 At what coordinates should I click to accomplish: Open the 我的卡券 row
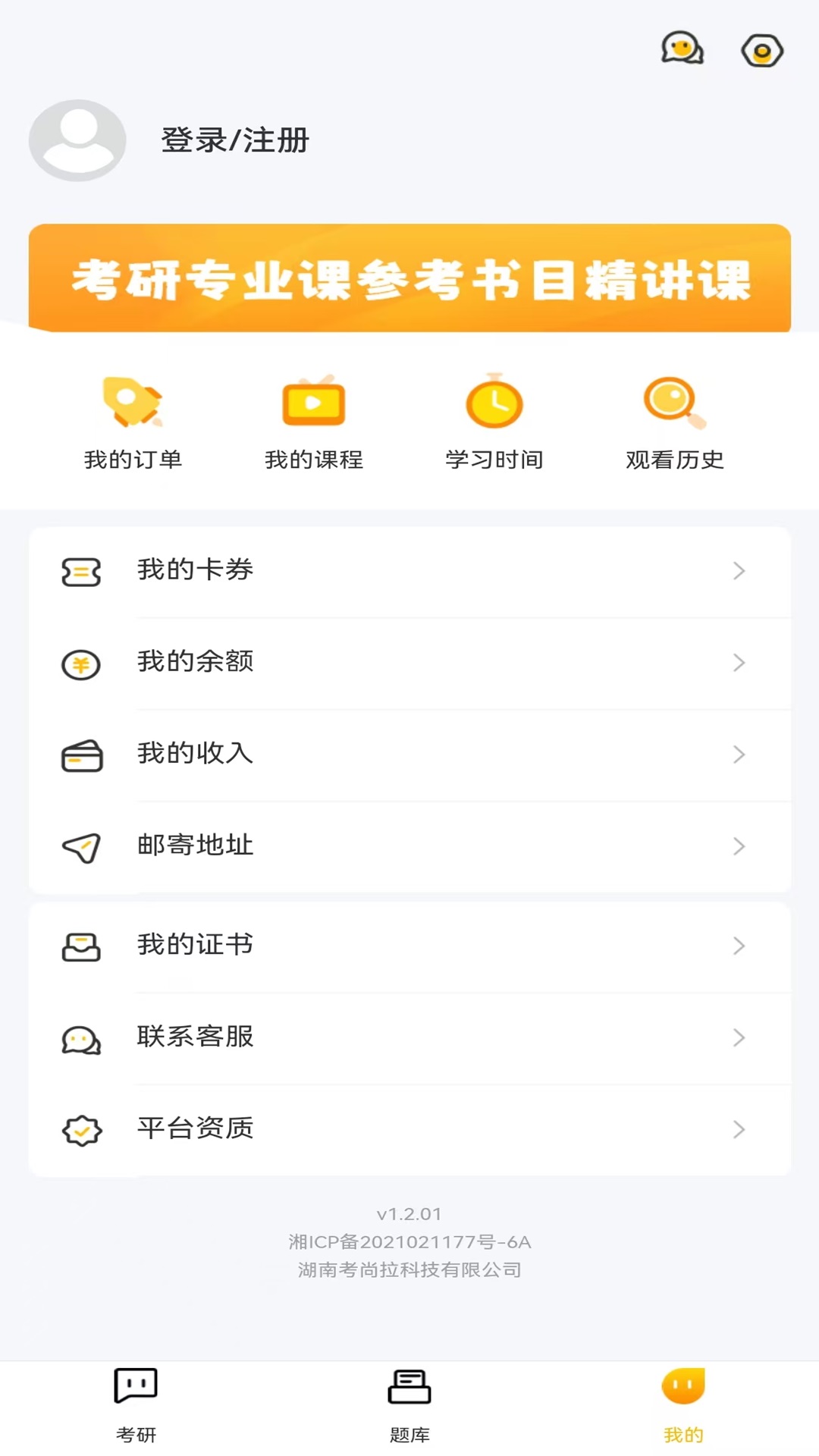point(409,571)
